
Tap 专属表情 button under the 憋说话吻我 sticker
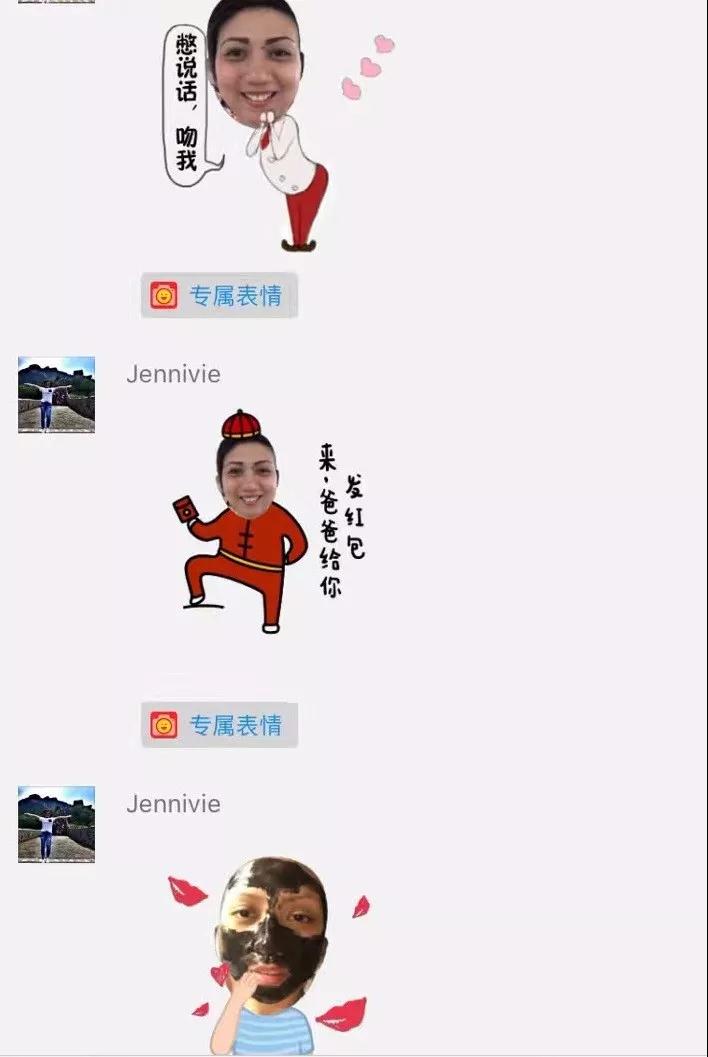(219, 295)
